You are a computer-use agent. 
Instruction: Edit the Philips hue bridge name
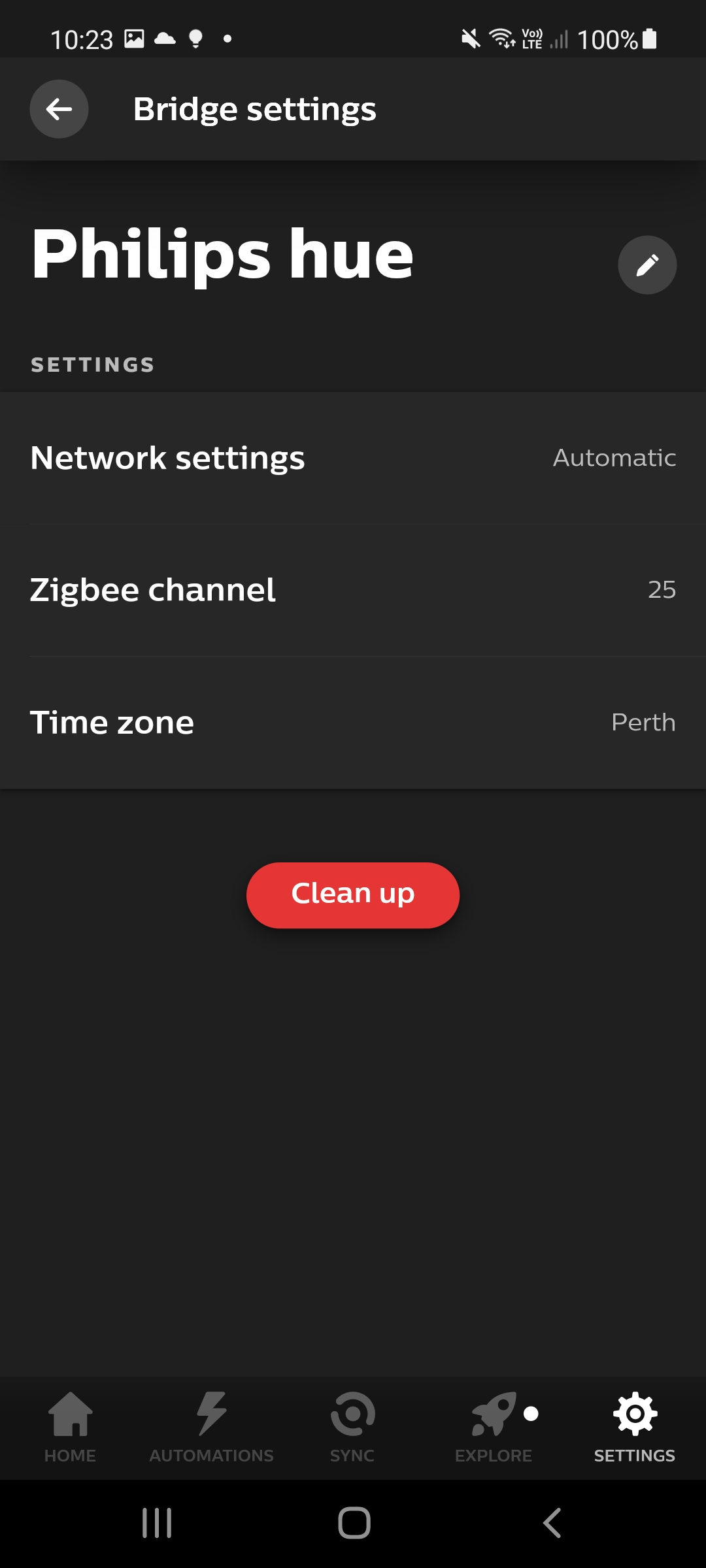coord(647,265)
